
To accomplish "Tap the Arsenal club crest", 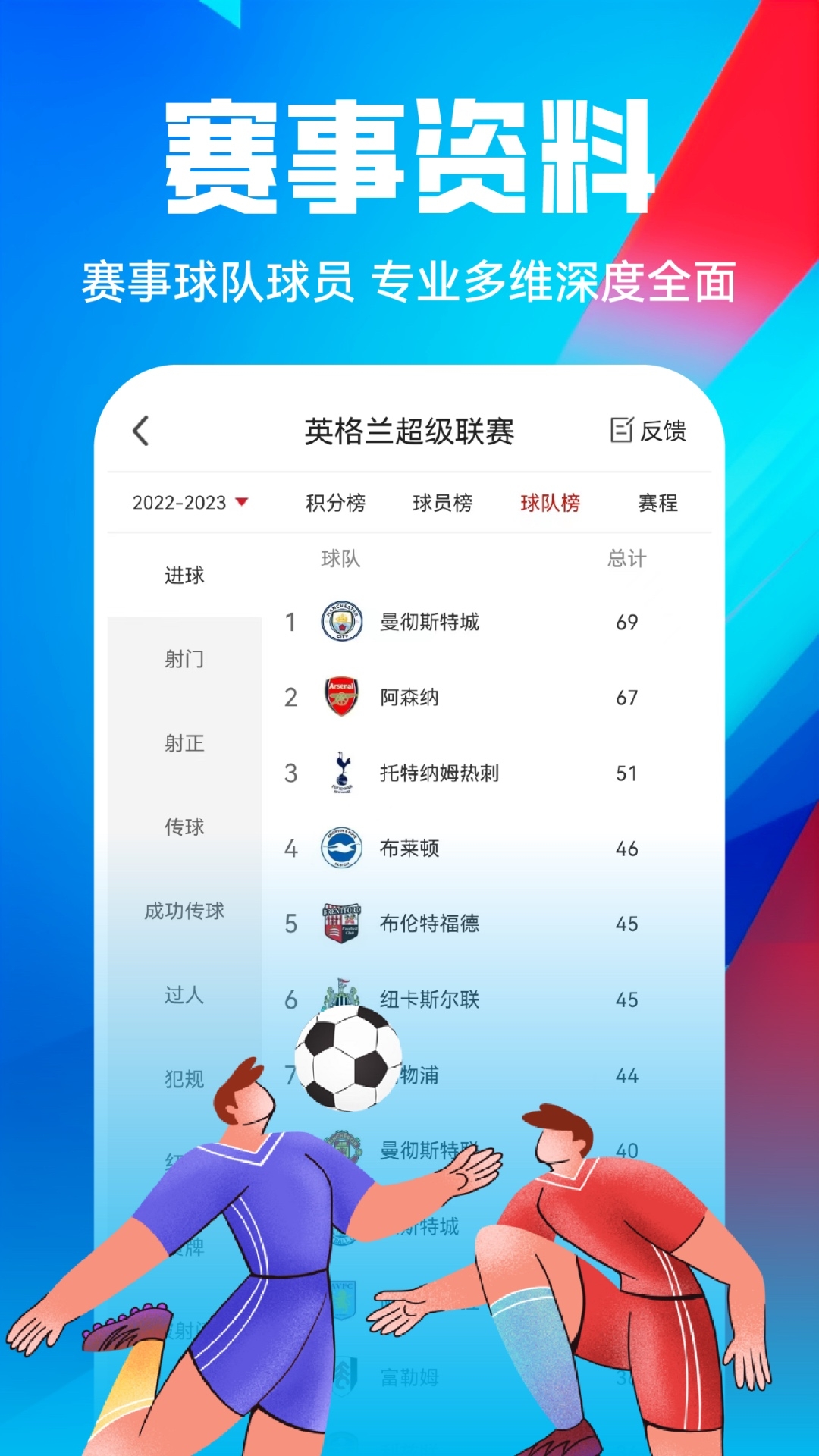I will coord(341,698).
